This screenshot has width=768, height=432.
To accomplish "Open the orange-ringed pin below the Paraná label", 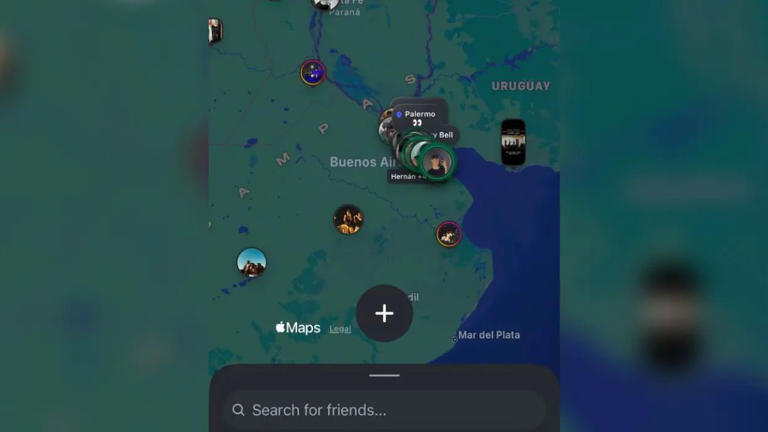I will 313,72.
